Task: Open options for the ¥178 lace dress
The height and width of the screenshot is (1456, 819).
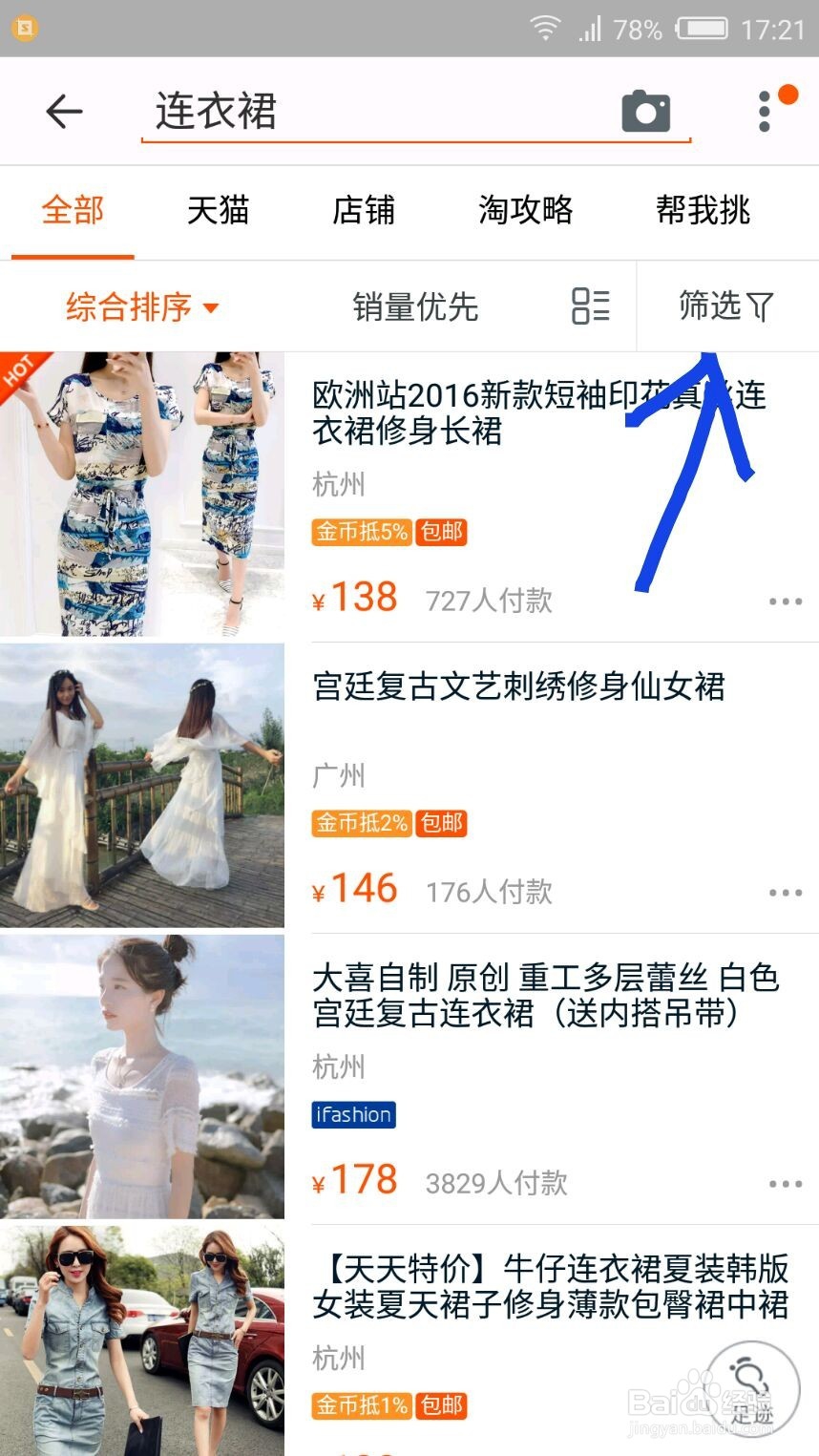Action: (x=785, y=1183)
